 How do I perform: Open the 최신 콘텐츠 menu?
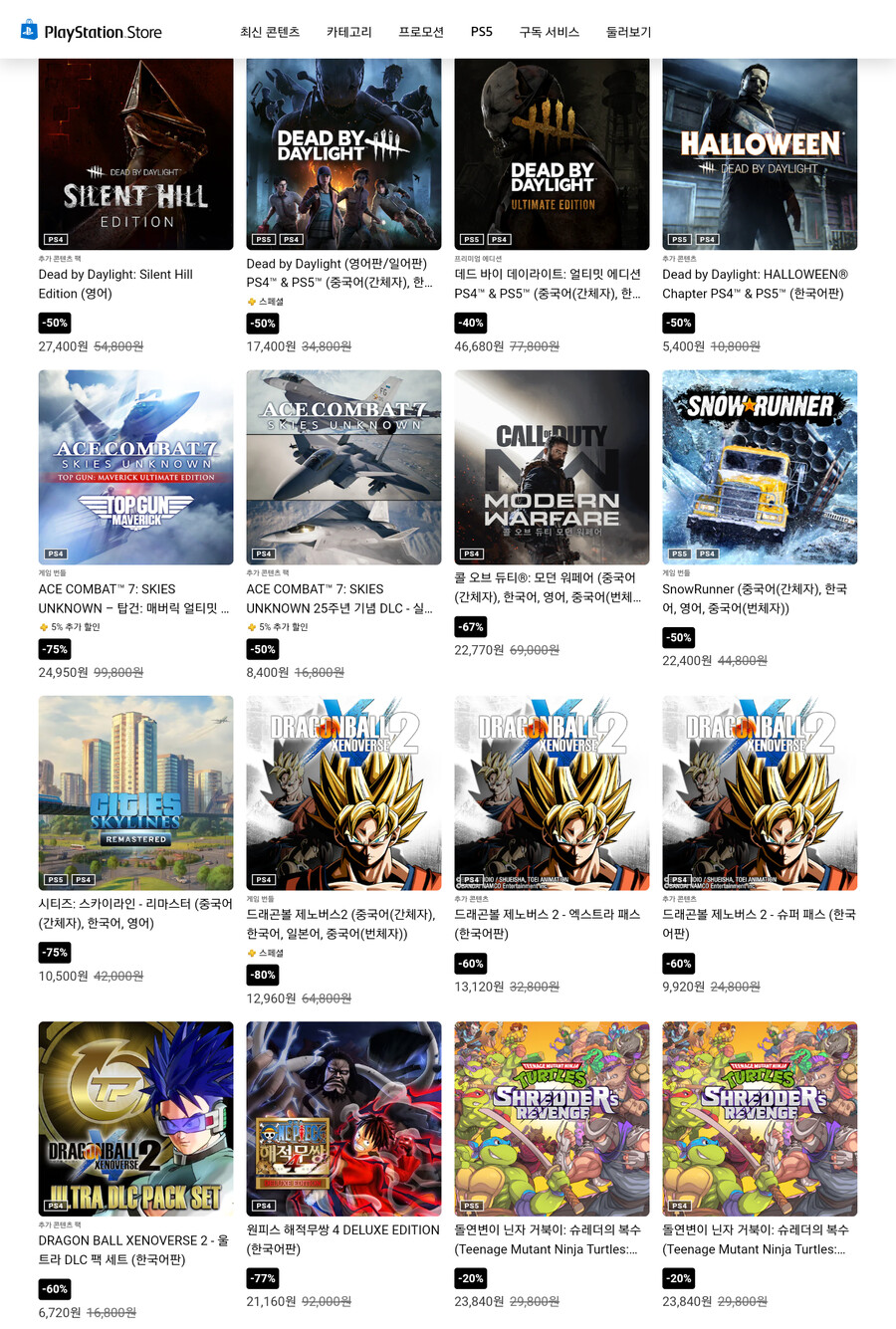269,32
